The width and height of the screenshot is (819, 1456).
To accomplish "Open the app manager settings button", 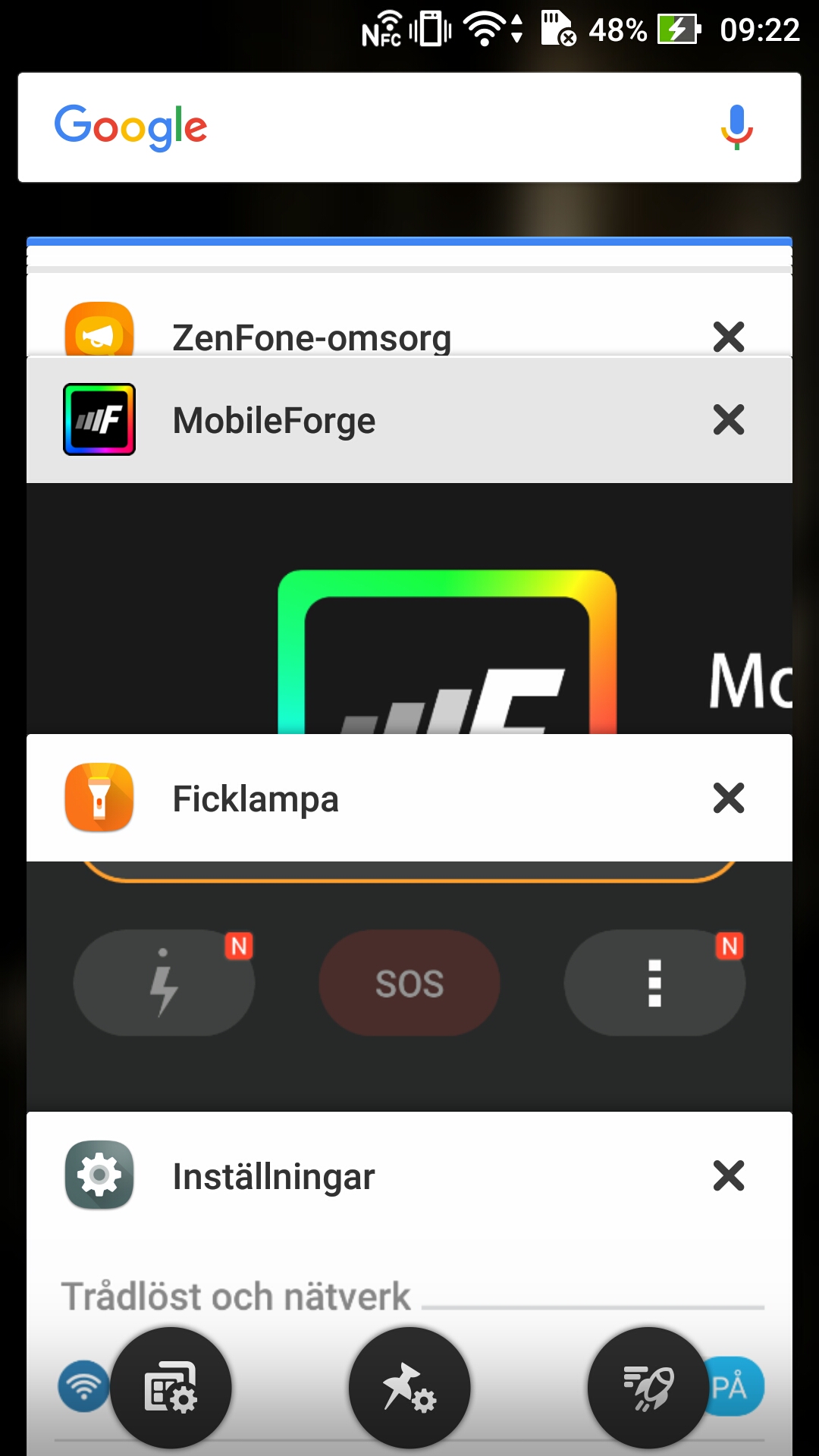I will click(171, 1388).
